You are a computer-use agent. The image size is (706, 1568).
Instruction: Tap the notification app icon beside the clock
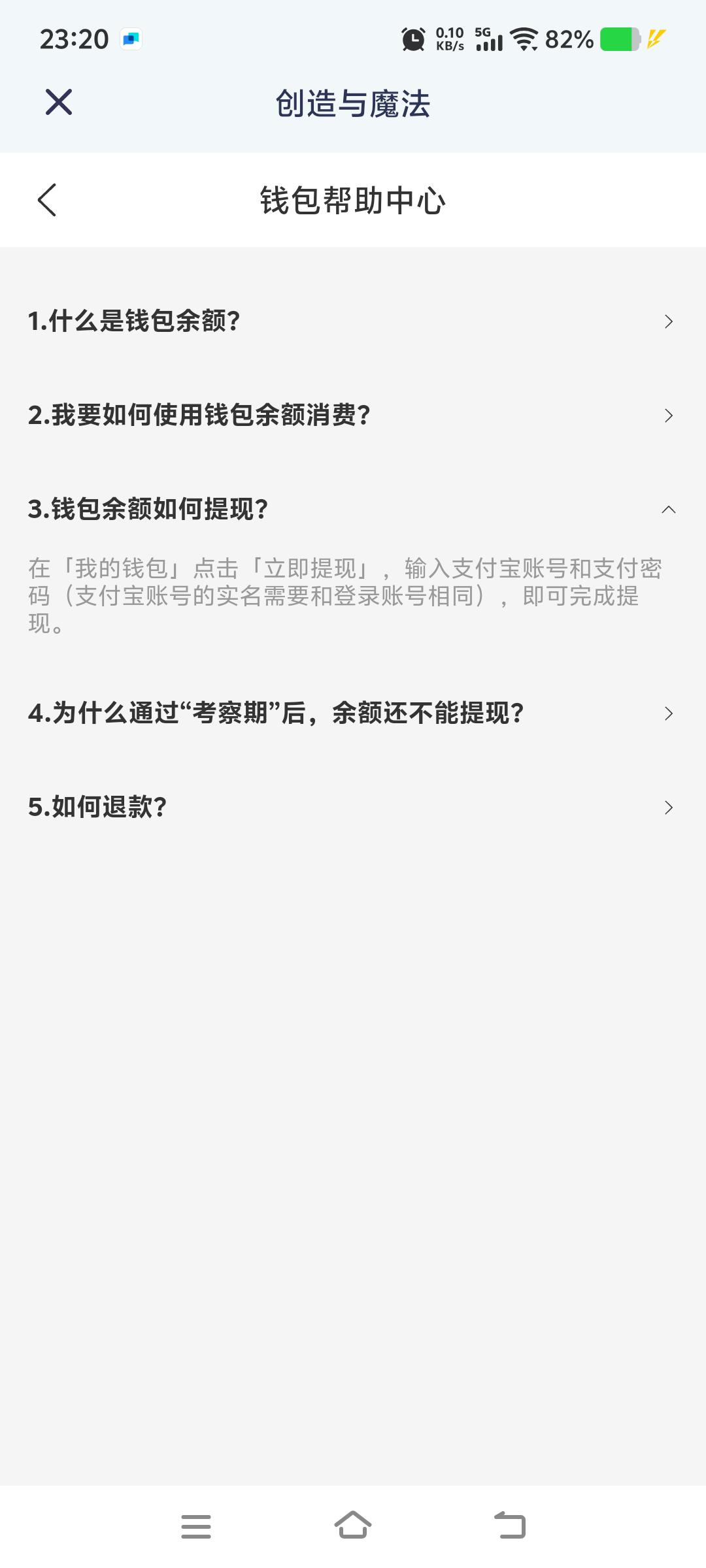tap(130, 39)
